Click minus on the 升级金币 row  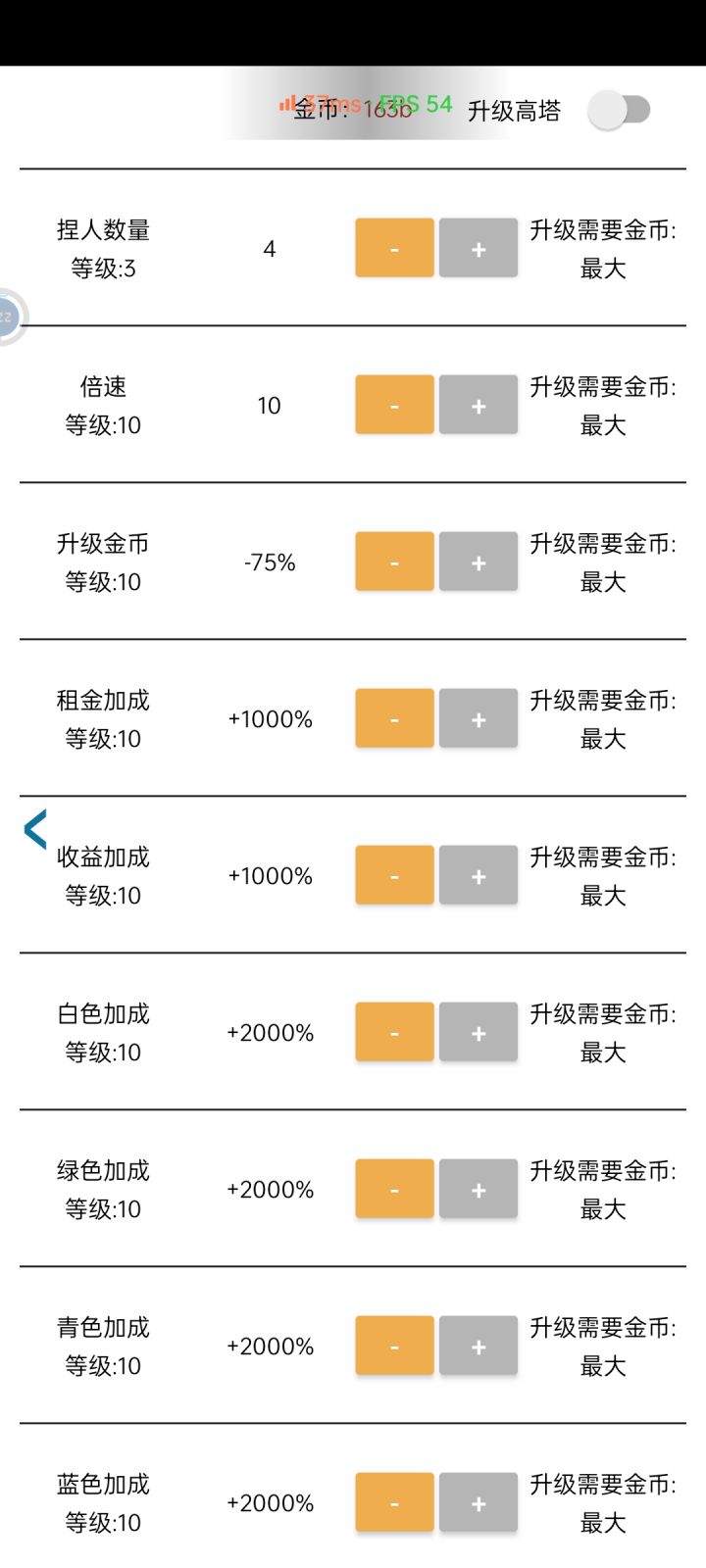[393, 562]
